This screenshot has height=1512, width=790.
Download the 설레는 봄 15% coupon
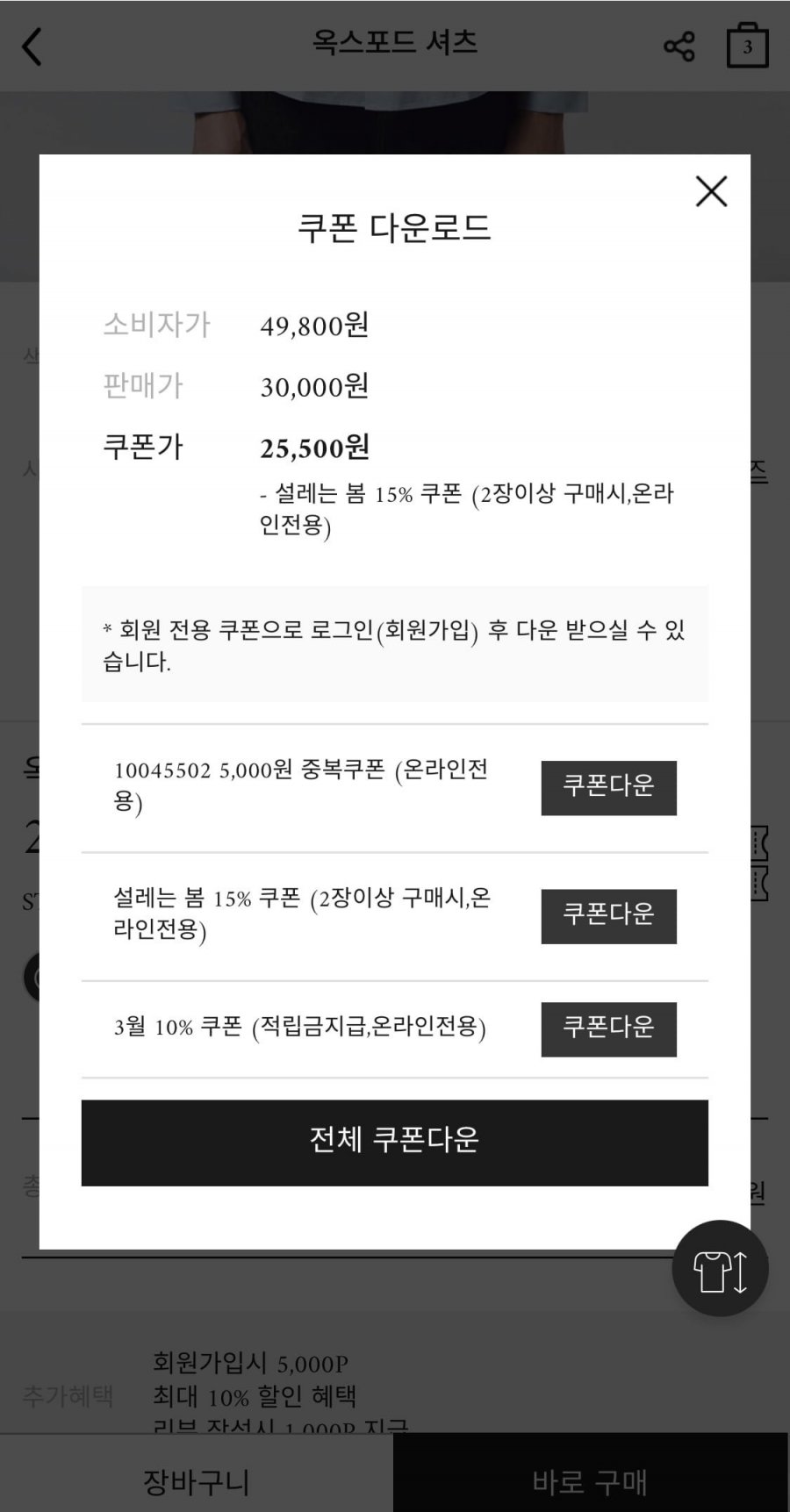(608, 915)
